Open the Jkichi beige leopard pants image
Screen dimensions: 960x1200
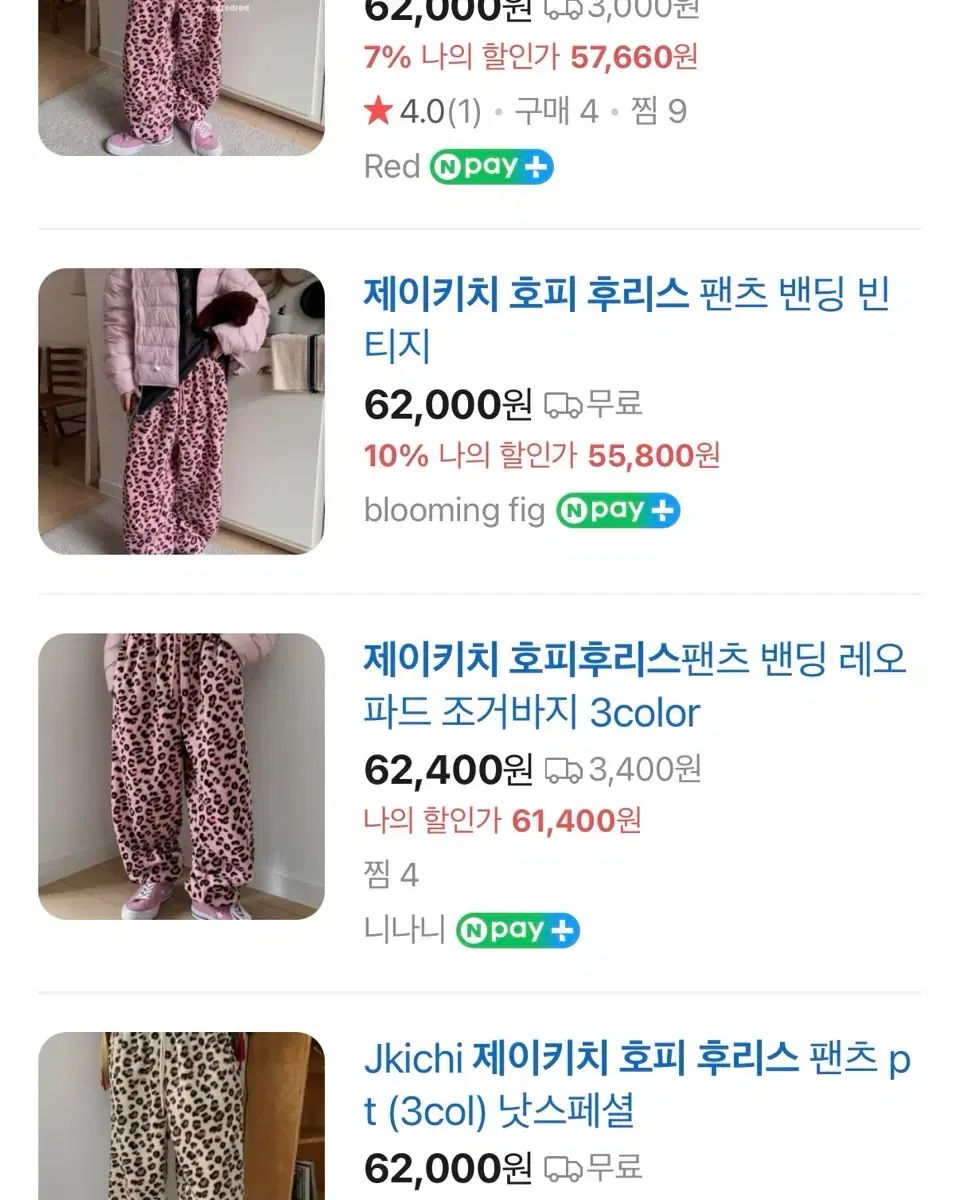(181, 1115)
